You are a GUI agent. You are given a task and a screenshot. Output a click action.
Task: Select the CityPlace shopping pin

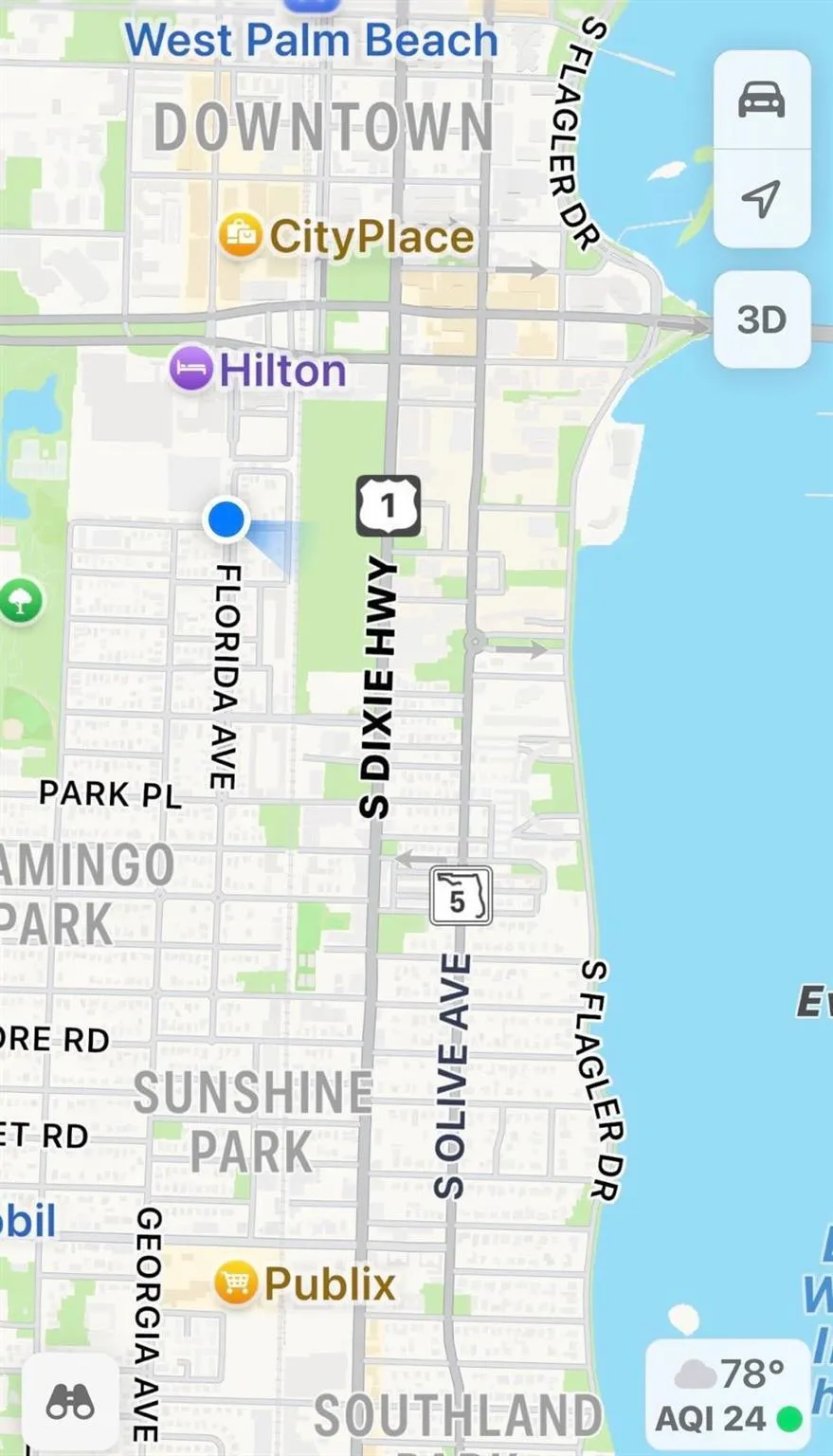tap(240, 234)
